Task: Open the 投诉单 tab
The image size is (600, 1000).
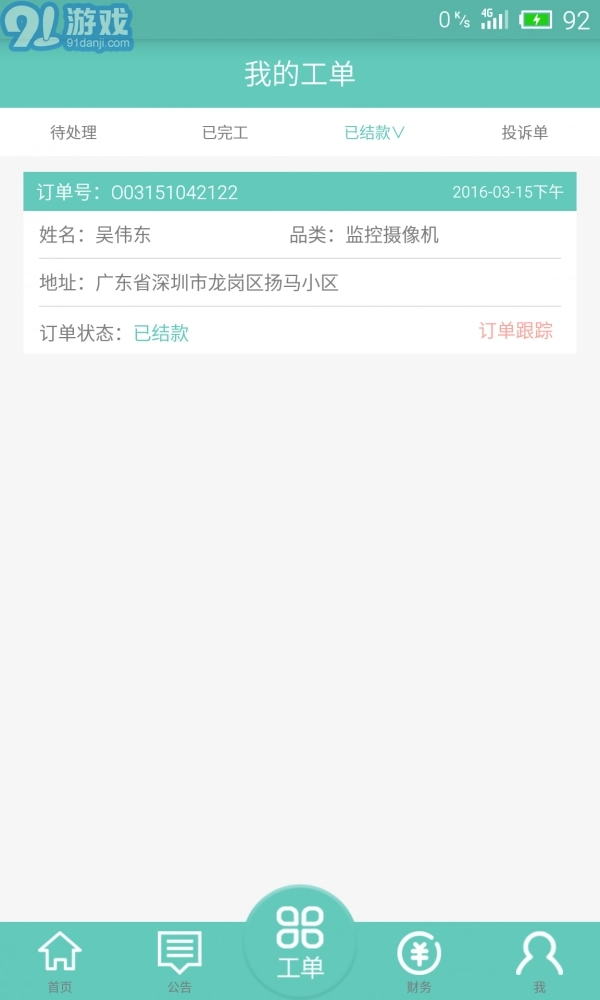Action: 525,133
